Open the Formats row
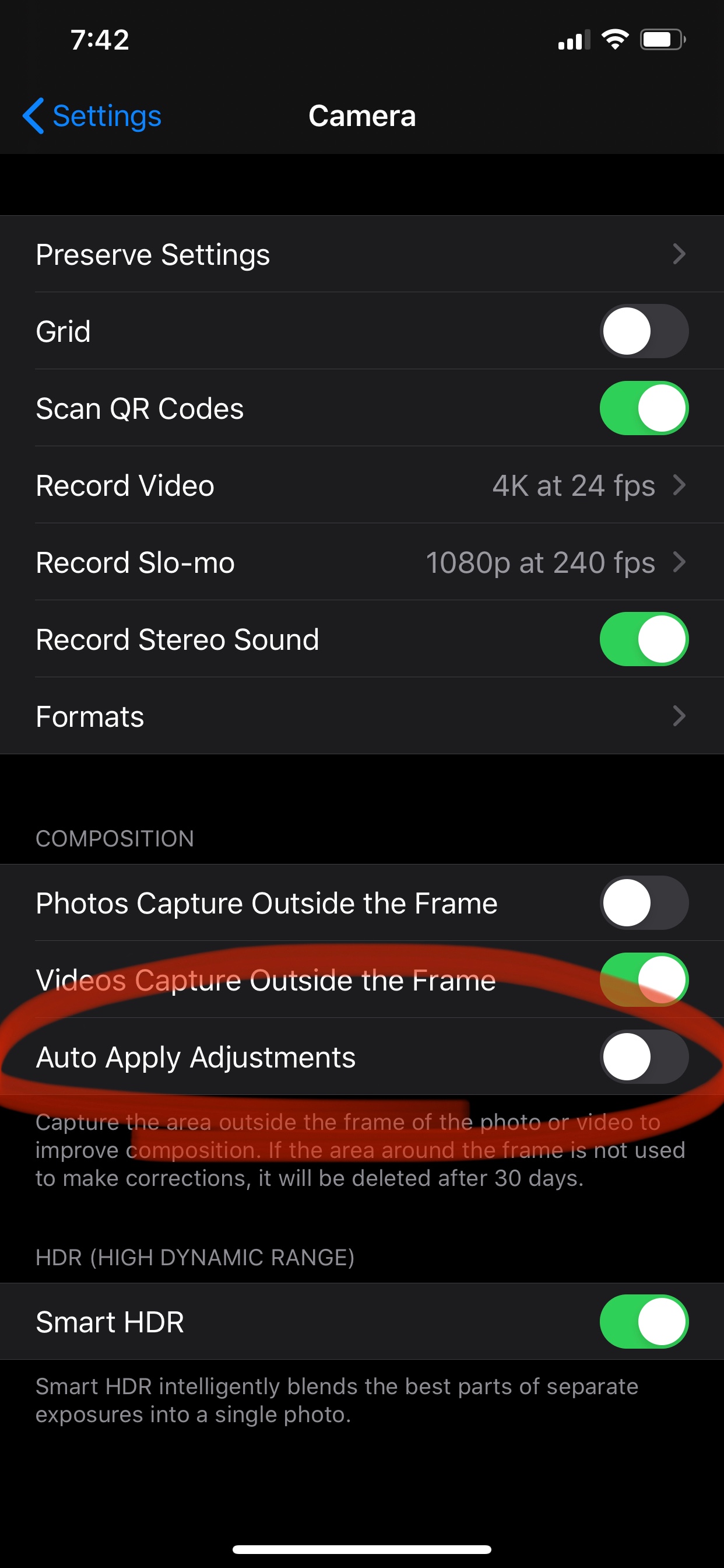The height and width of the screenshot is (1568, 724). 362,716
